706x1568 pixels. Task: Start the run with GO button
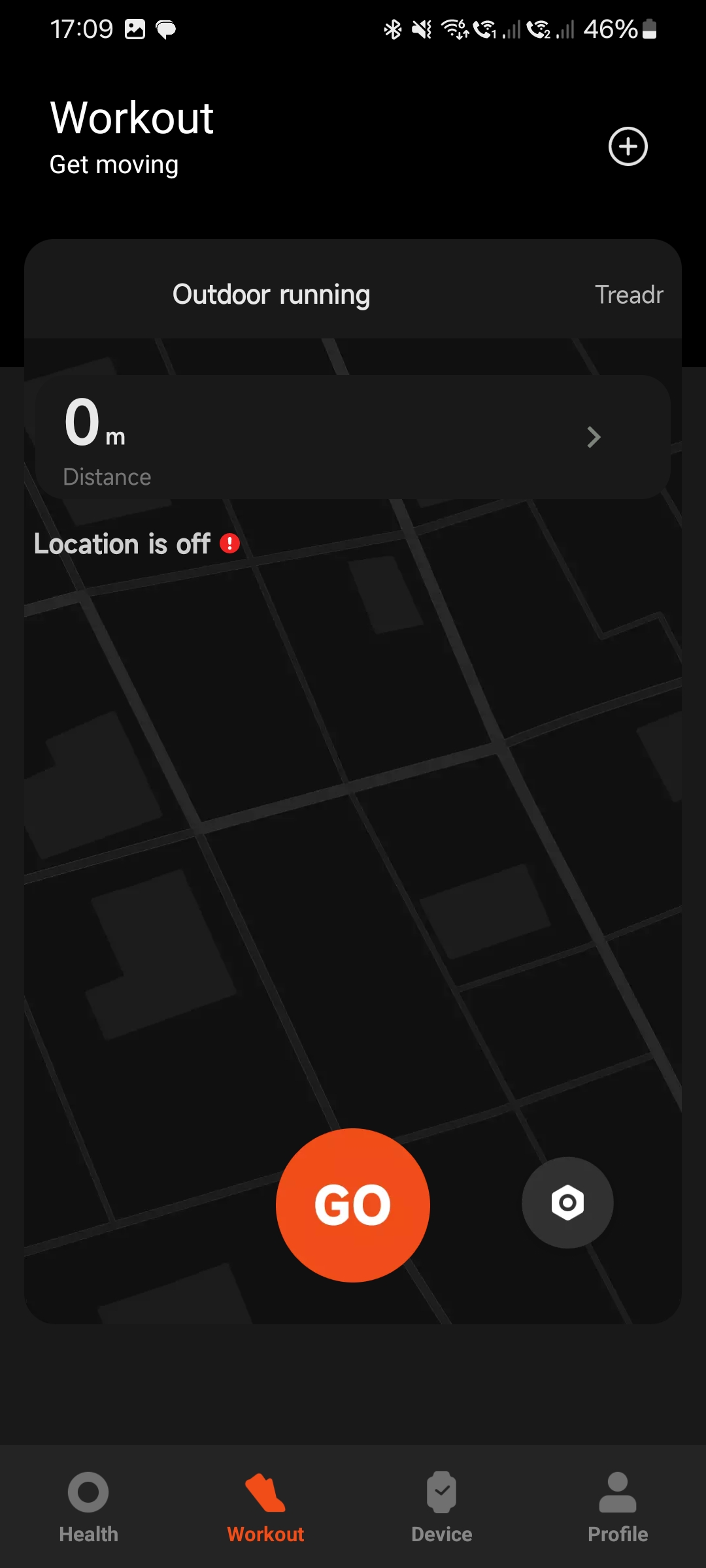tap(353, 1205)
